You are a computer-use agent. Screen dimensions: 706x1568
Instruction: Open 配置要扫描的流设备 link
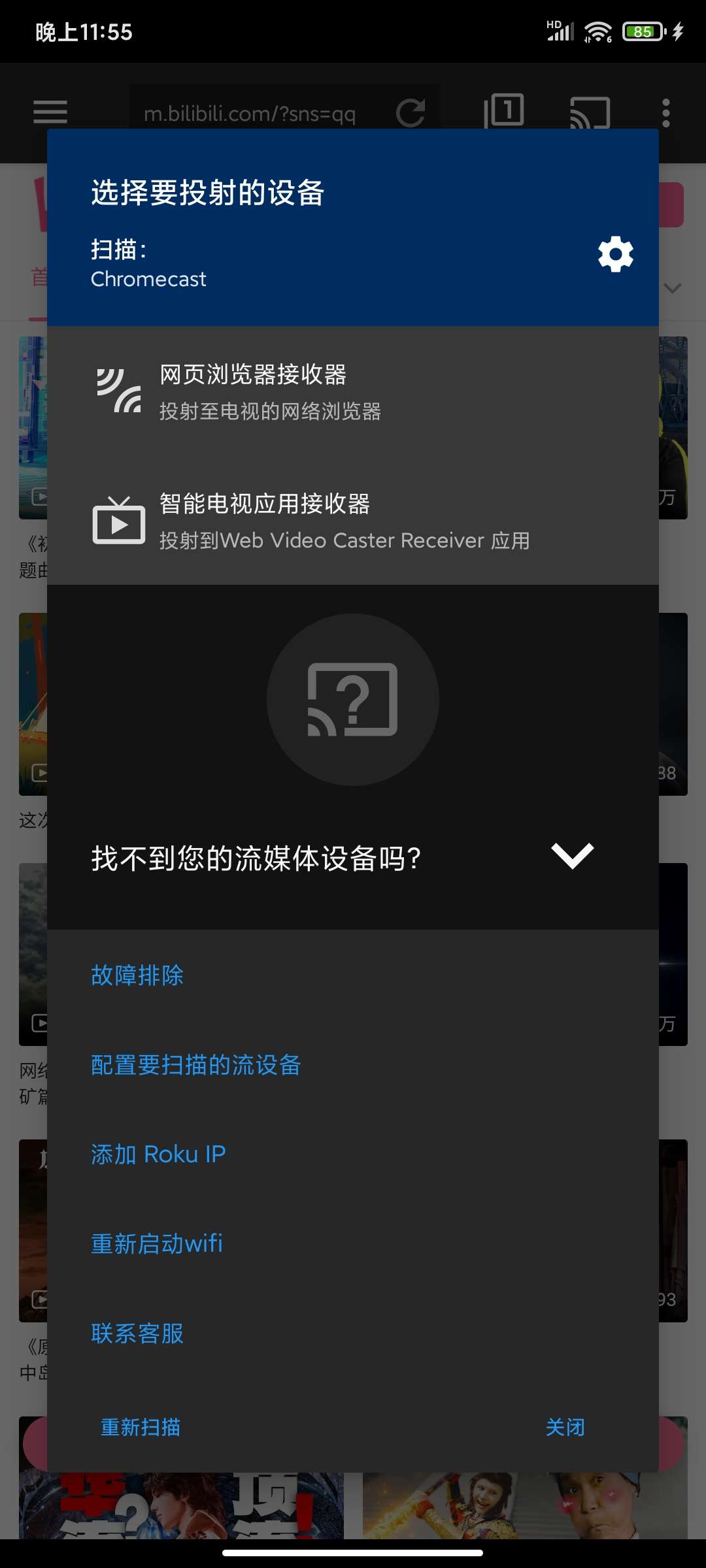pos(195,1065)
